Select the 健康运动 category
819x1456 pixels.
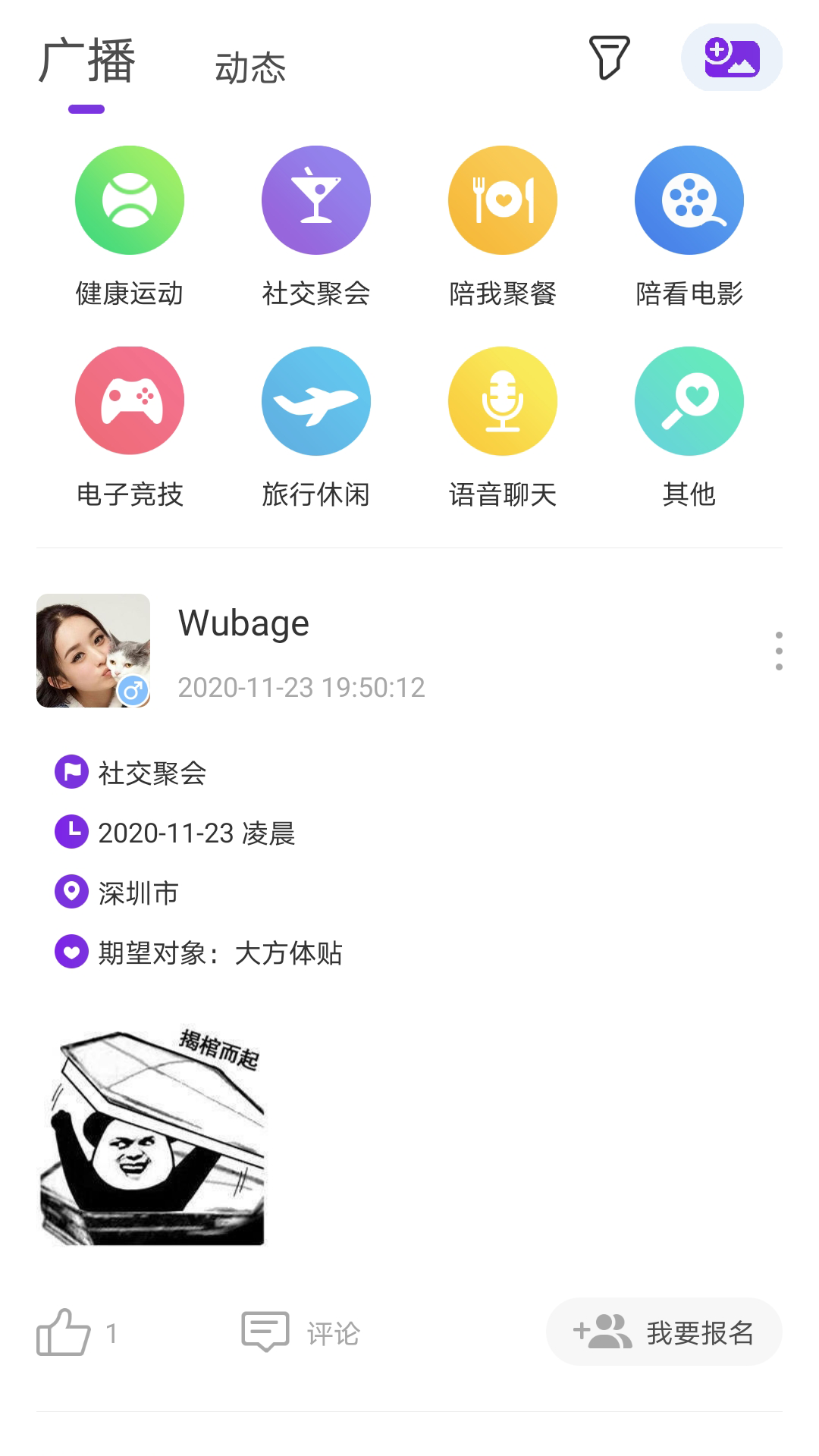130,200
